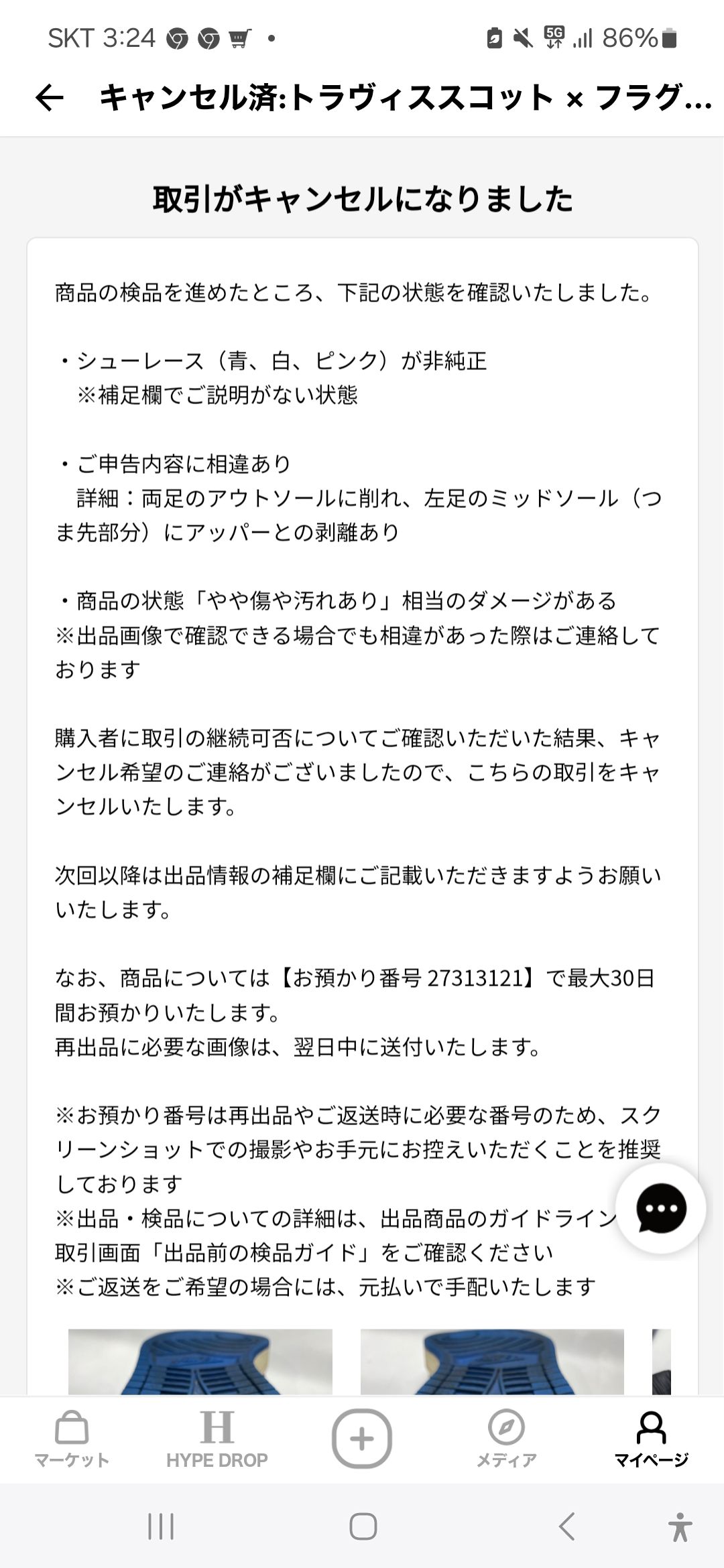View the second blue outsole inspection photo
This screenshot has height=1568, width=724.
(492, 1362)
